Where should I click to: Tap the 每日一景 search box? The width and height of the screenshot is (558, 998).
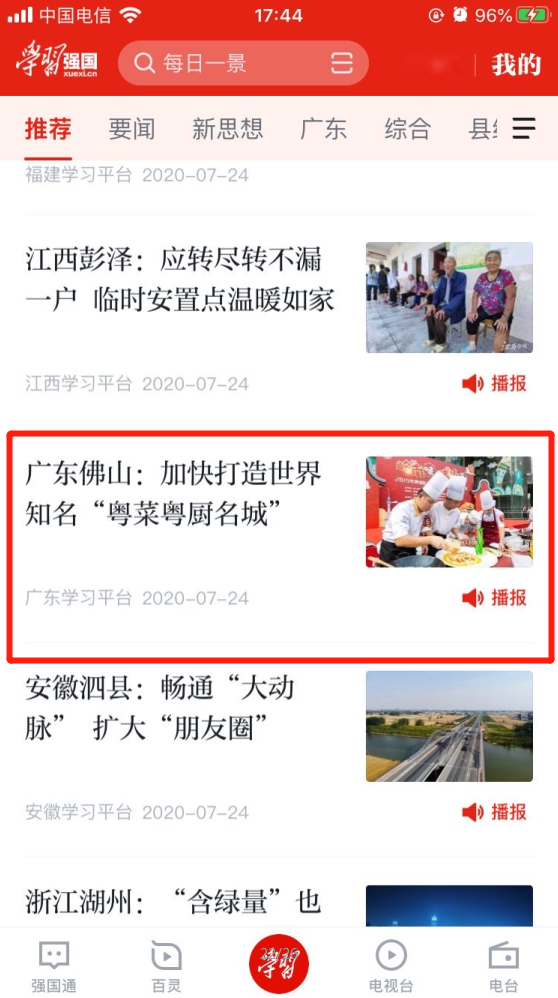point(243,63)
